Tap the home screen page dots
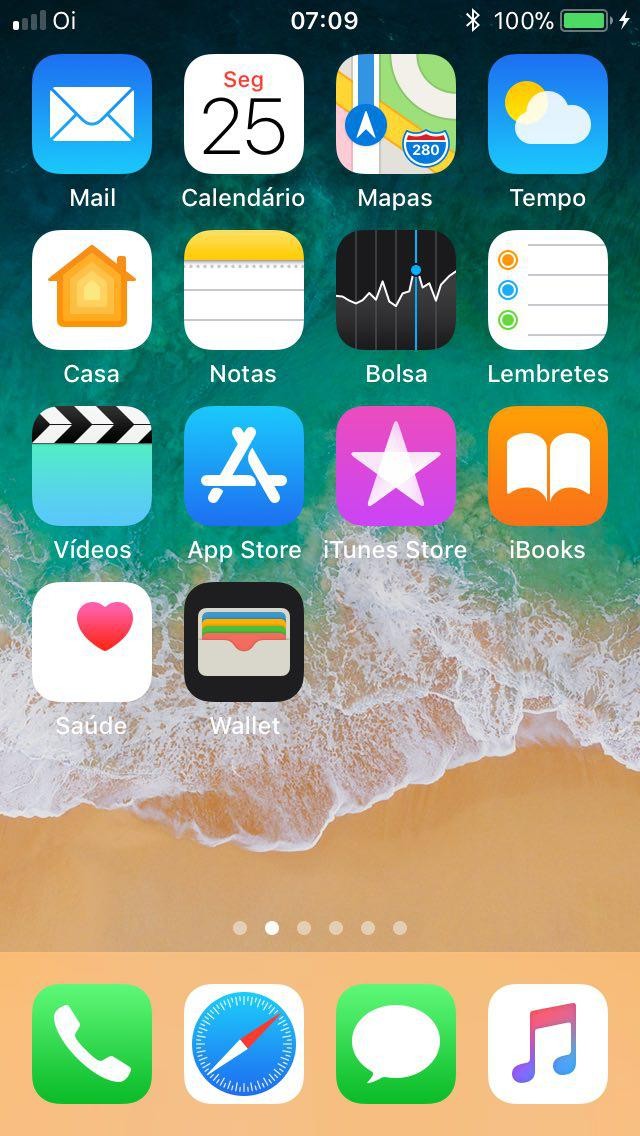 pos(320,928)
